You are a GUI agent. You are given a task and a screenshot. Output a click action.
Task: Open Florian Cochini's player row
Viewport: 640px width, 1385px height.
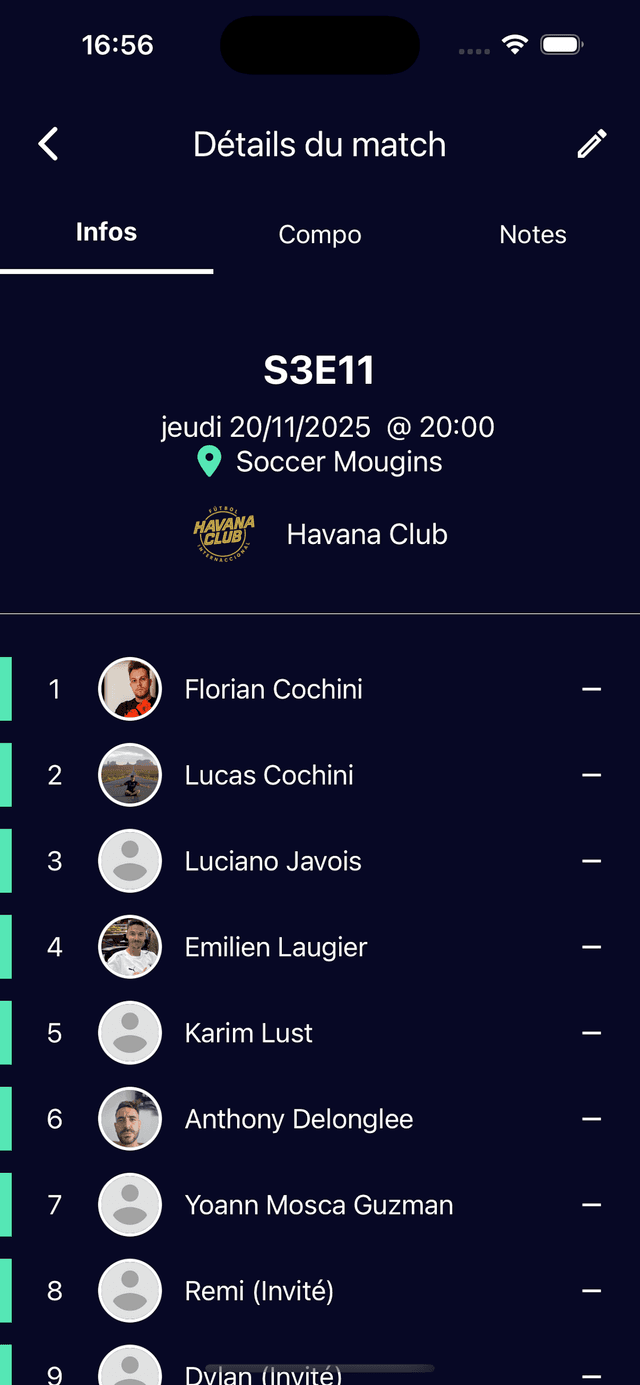273,689
